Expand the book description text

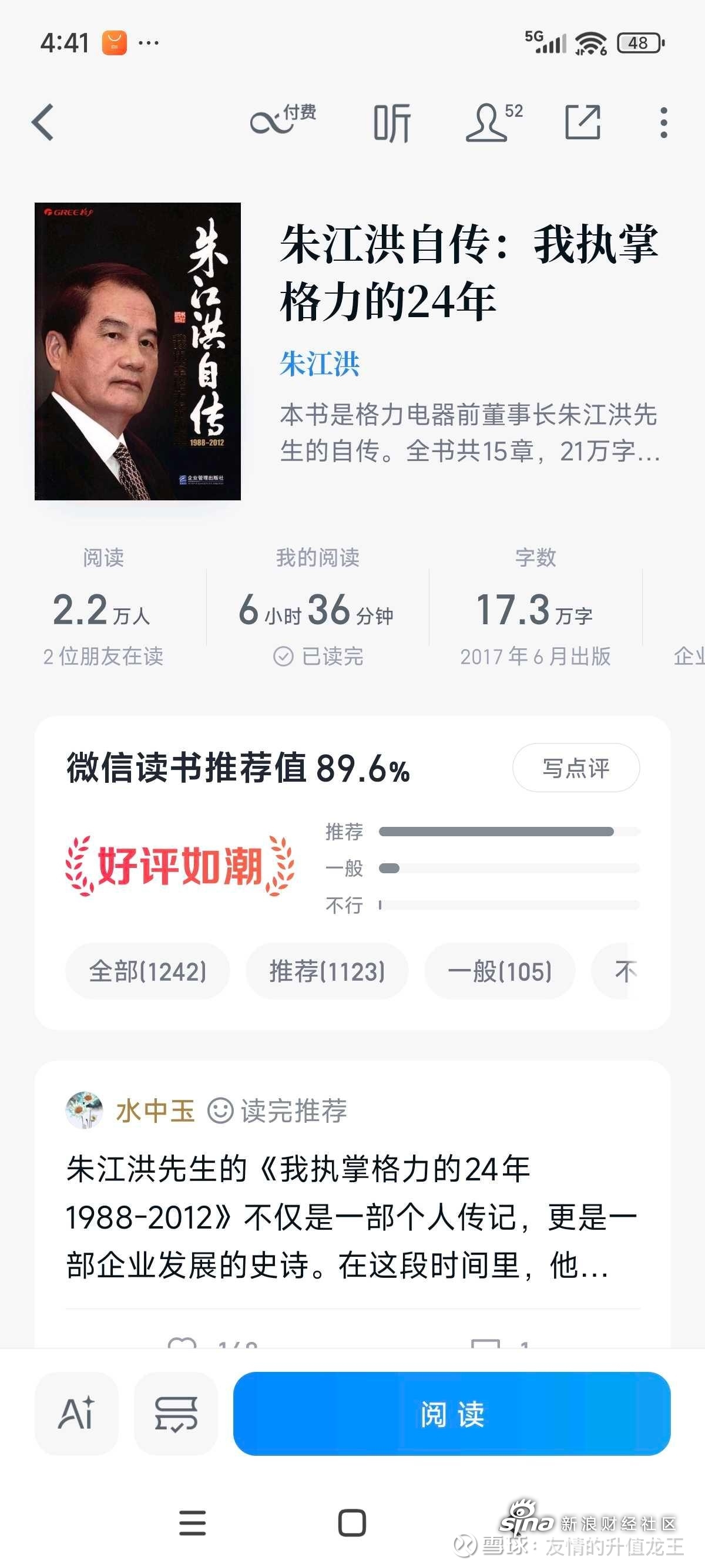click(469, 433)
